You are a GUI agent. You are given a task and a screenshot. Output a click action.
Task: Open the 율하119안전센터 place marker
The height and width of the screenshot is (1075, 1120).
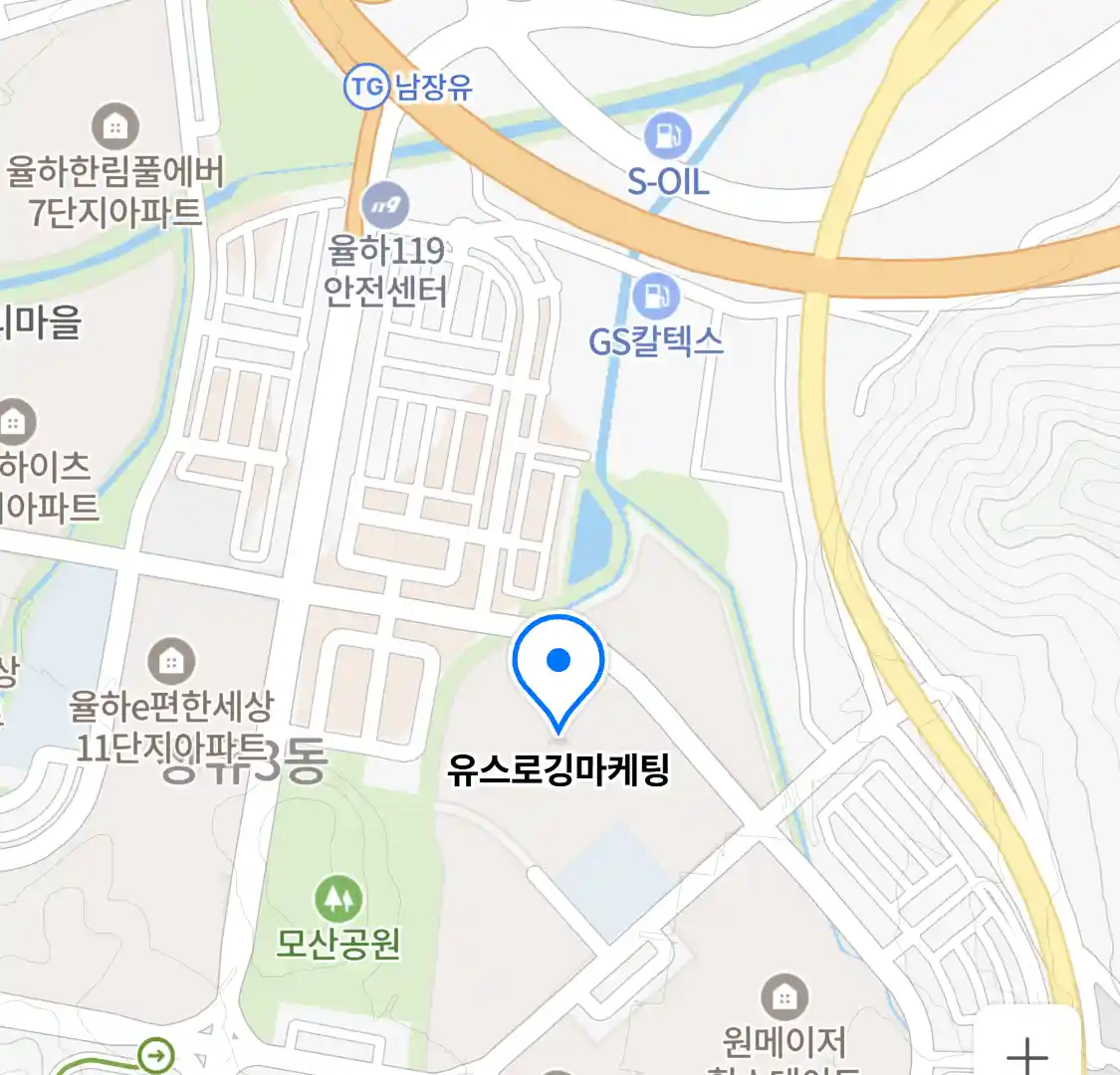(x=384, y=207)
